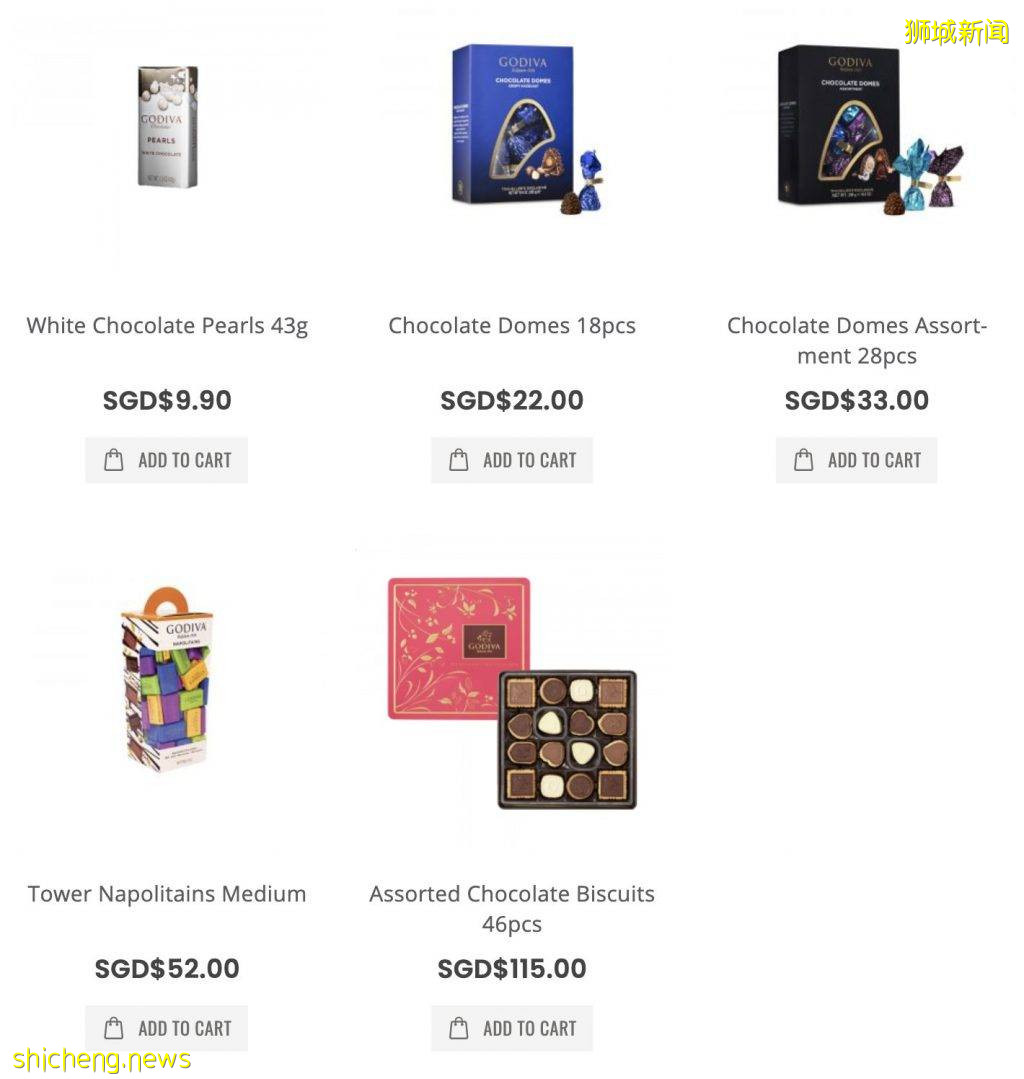The width and height of the screenshot is (1024, 1079).
Task: Add White Chocolate Pearls 43g to cart
Action: pyautogui.click(x=166, y=460)
